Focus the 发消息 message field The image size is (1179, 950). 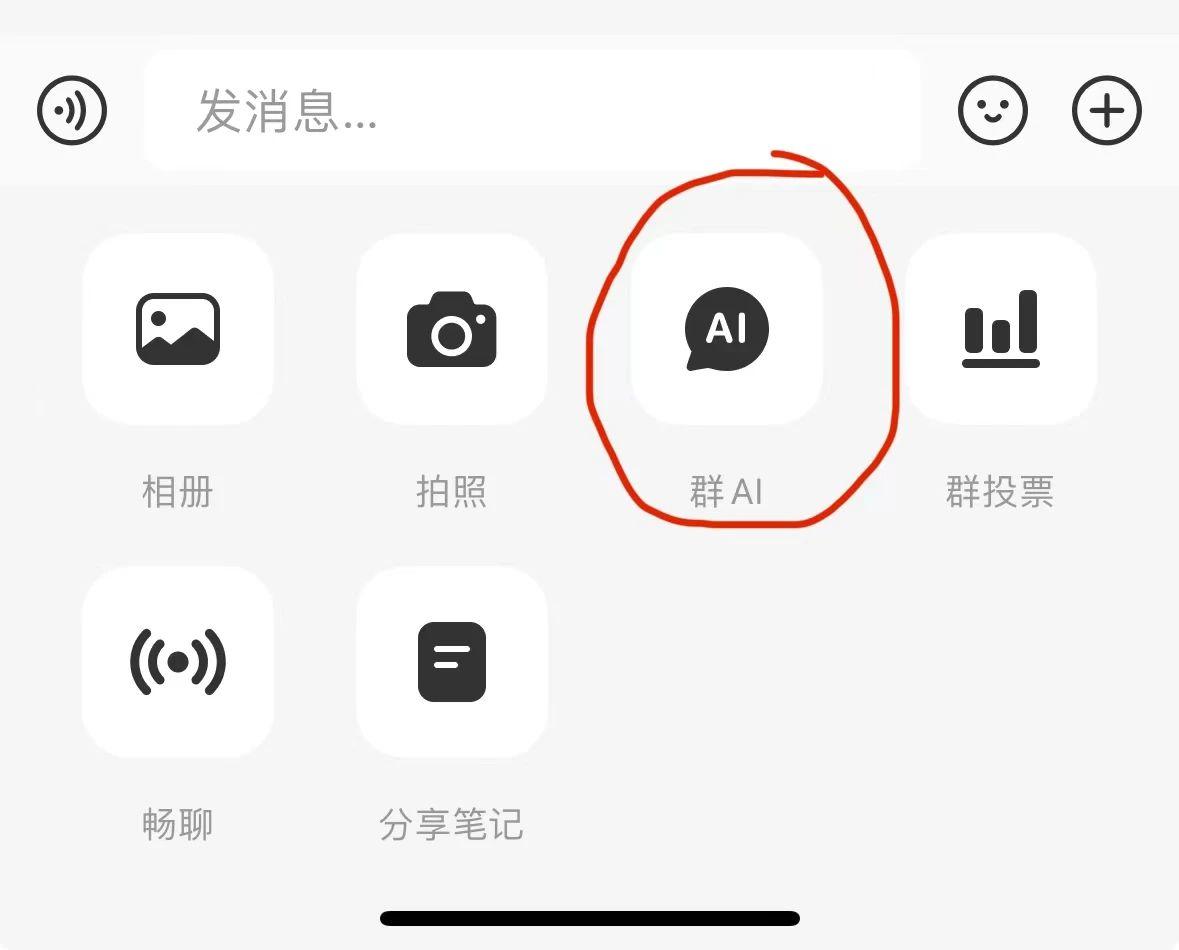pos(530,110)
